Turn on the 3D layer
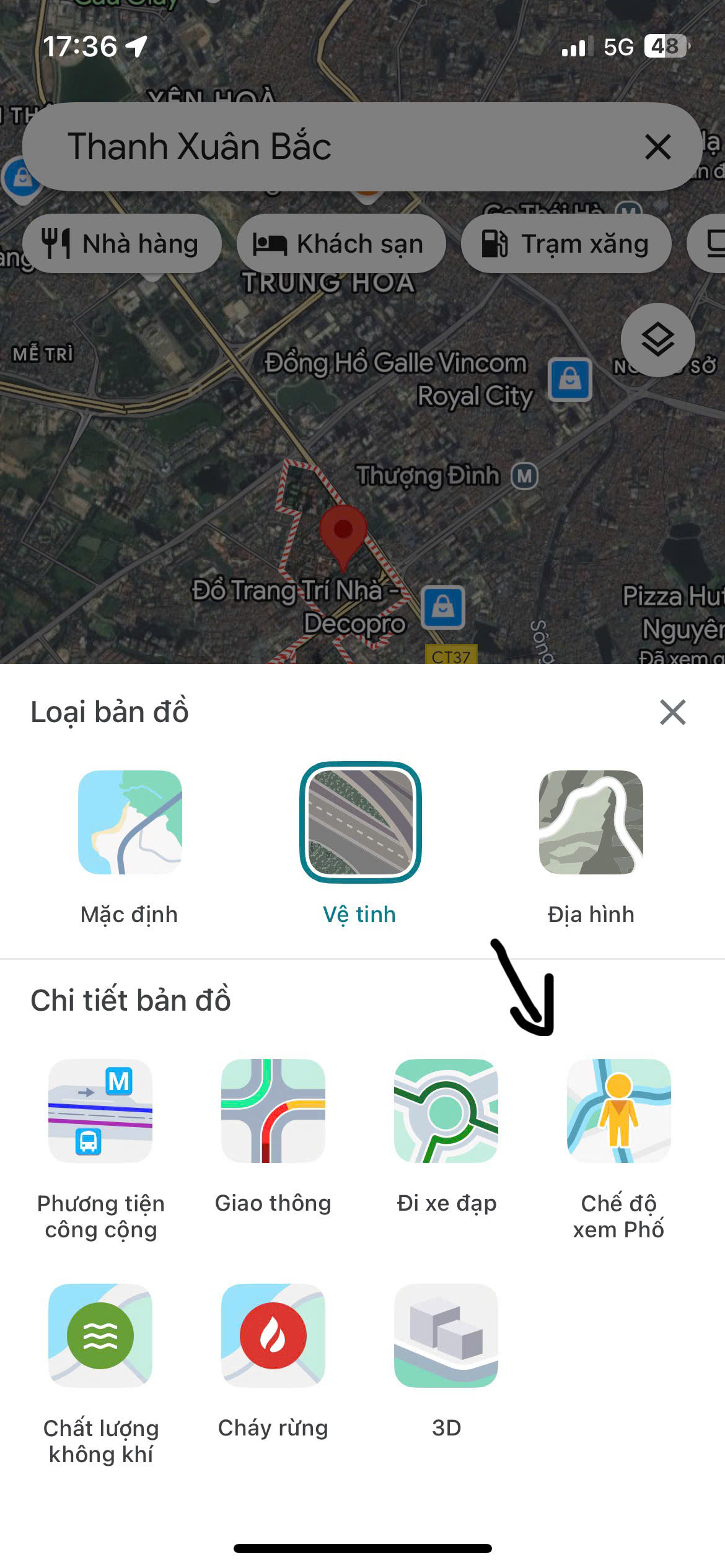 tap(446, 1335)
